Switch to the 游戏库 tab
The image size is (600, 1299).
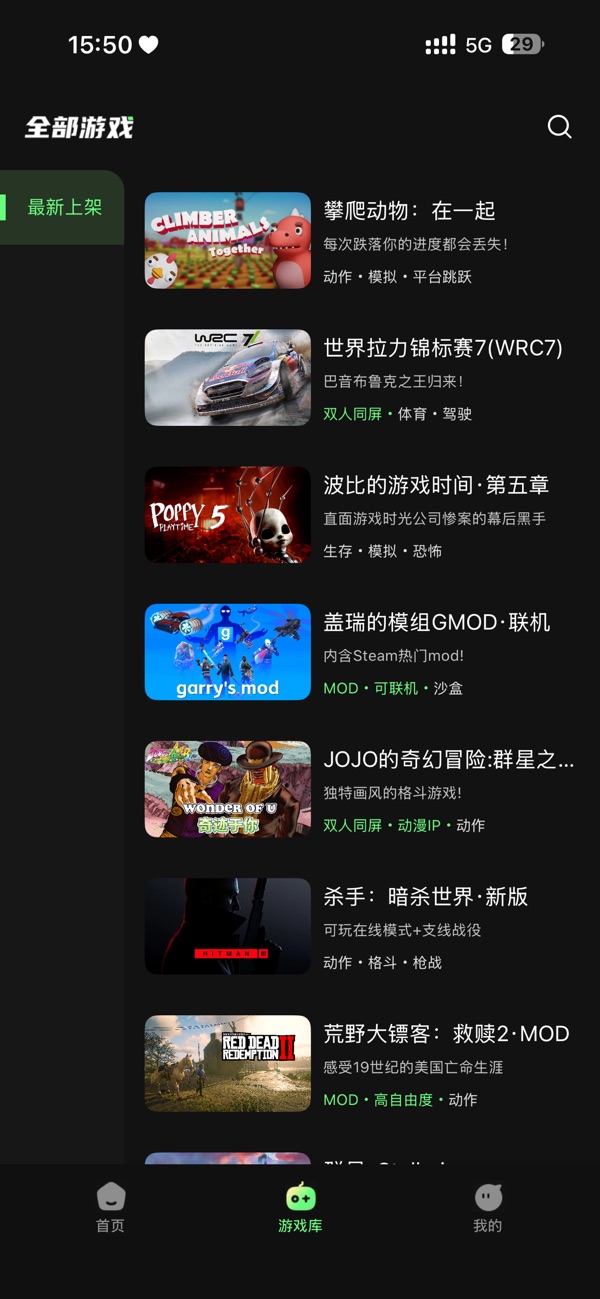click(300, 1207)
